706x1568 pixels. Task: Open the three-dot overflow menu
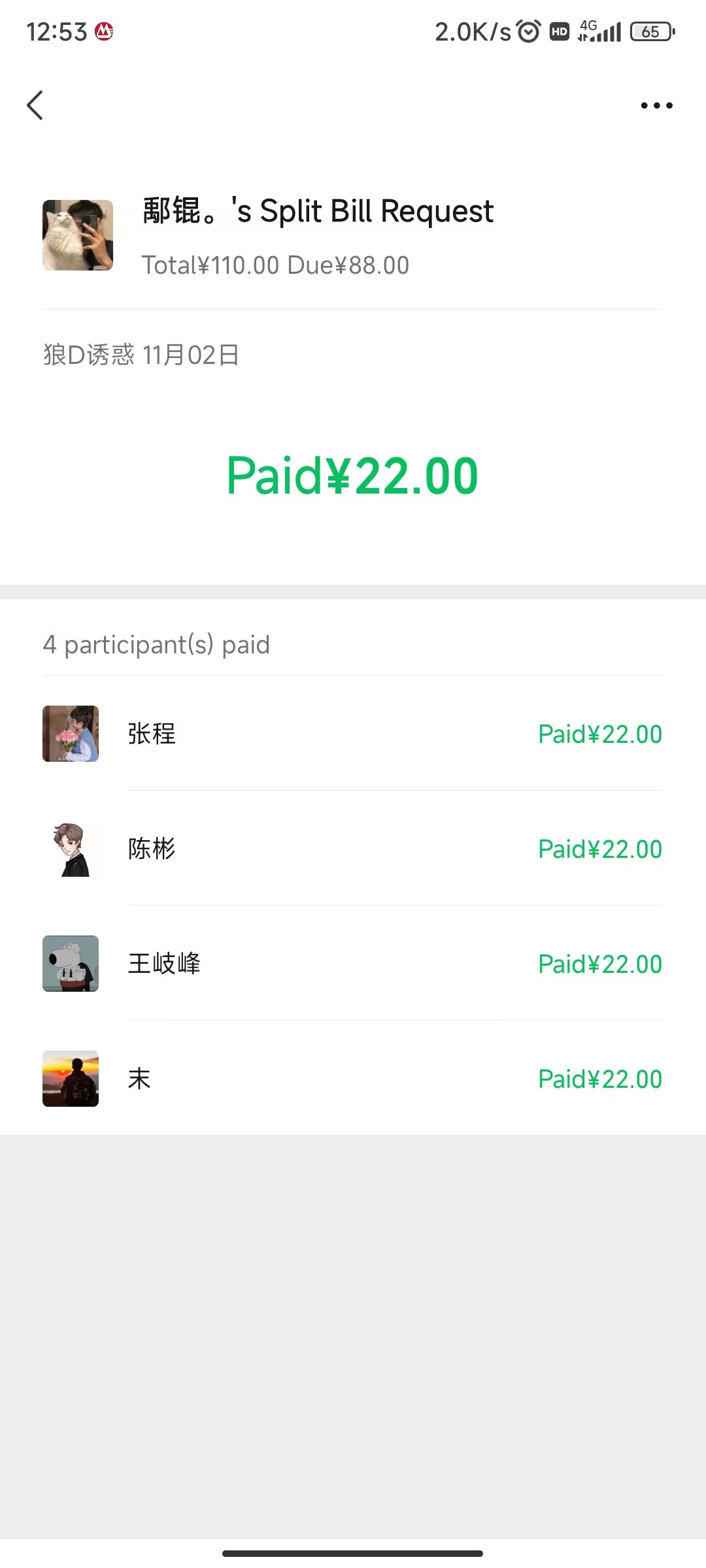pyautogui.click(x=656, y=105)
